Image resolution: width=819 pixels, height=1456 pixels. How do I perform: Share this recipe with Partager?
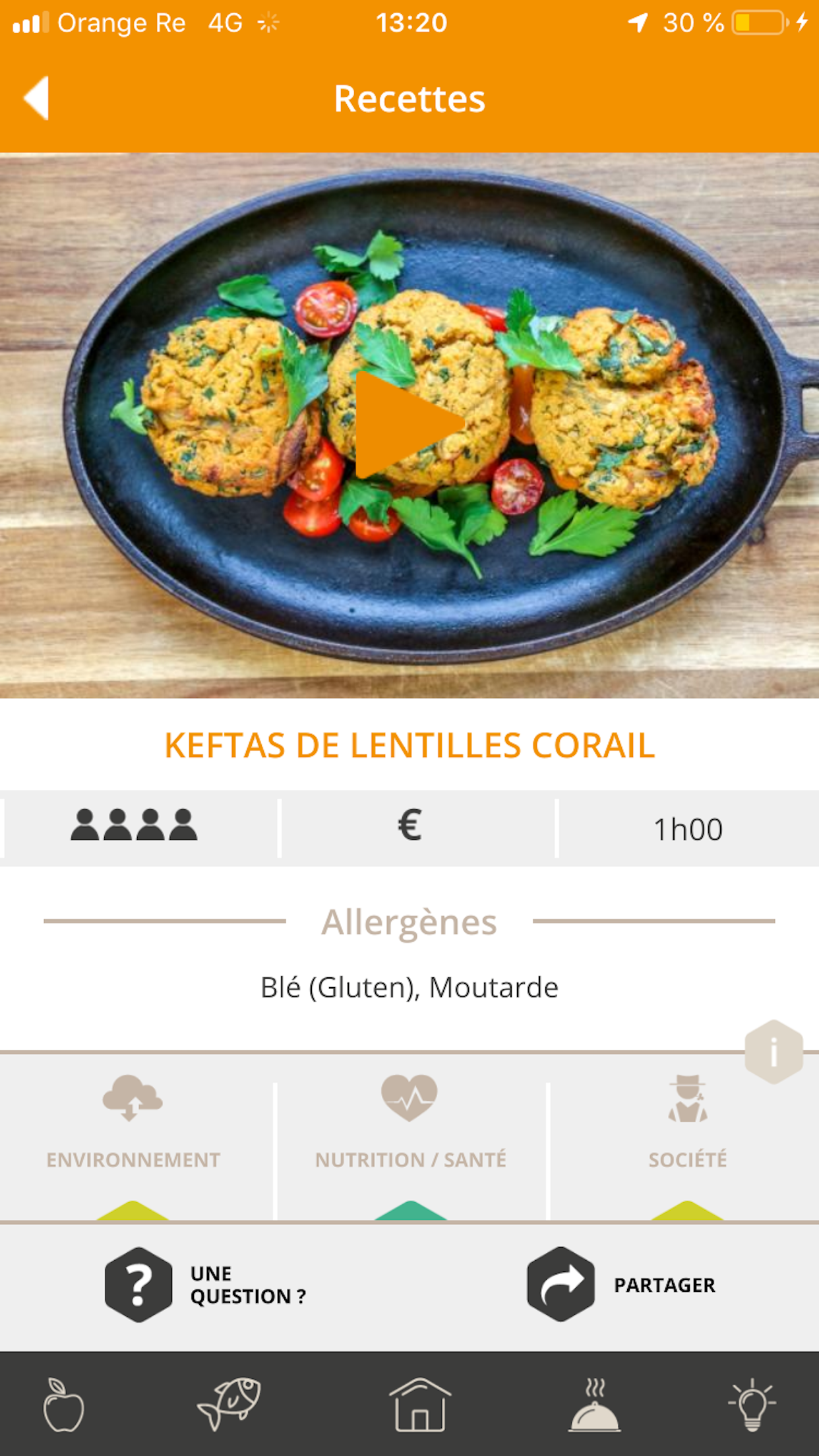621,1285
